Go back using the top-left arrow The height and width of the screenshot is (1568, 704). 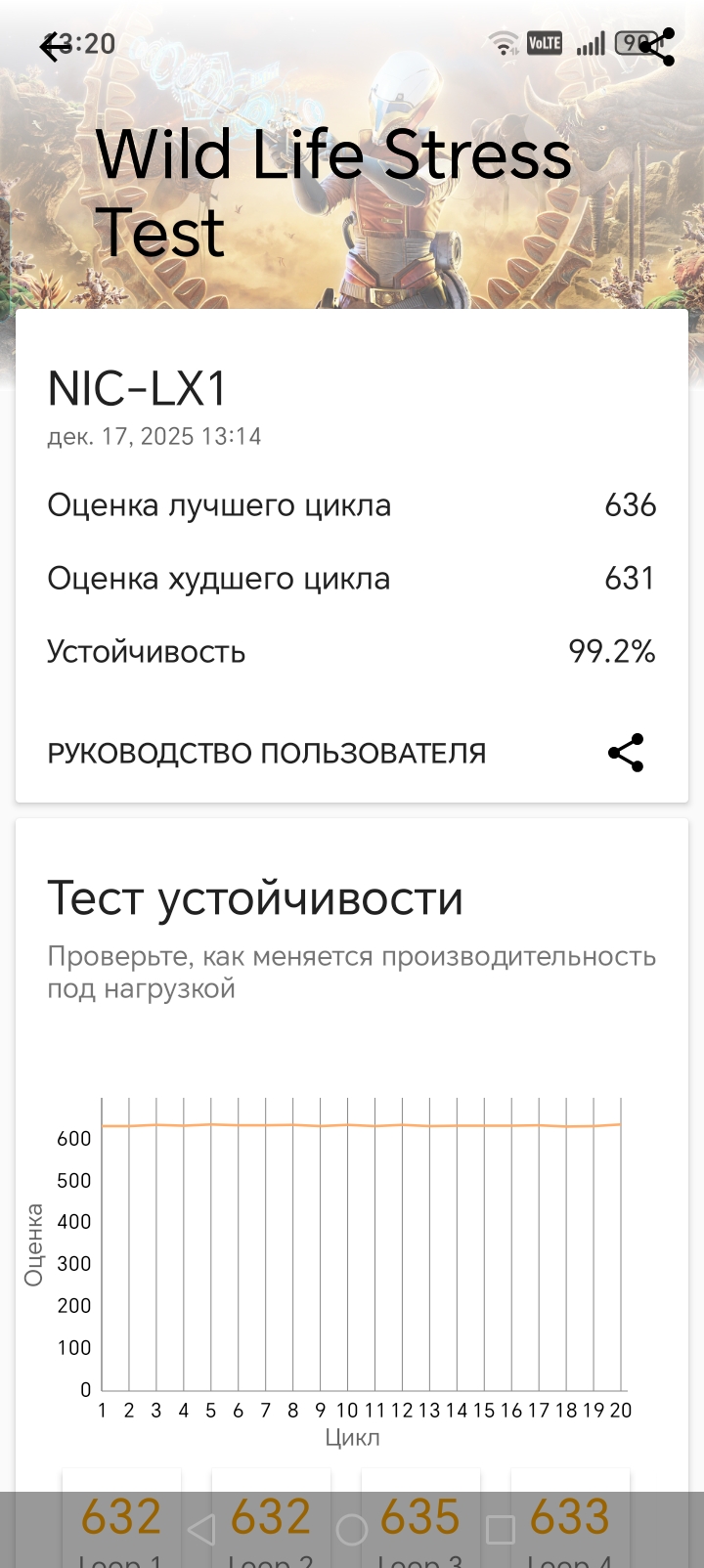55,46
